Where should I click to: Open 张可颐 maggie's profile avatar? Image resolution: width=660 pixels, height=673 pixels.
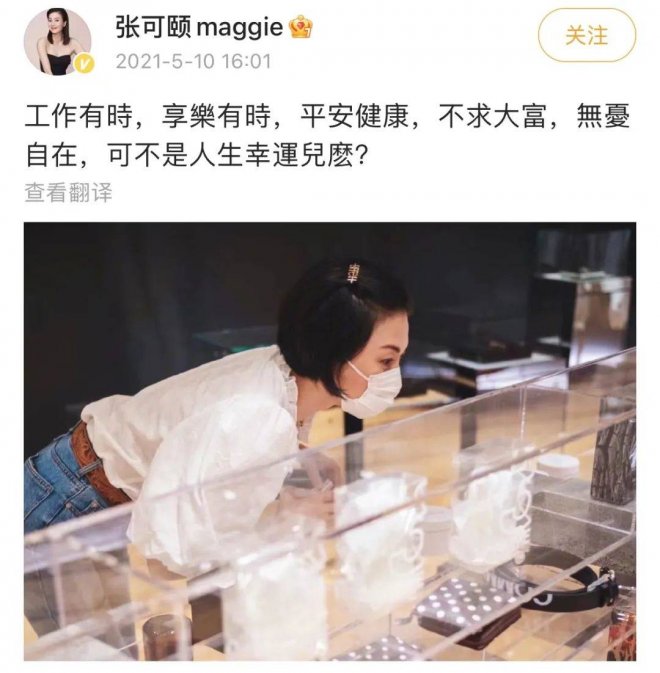[x=57, y=41]
